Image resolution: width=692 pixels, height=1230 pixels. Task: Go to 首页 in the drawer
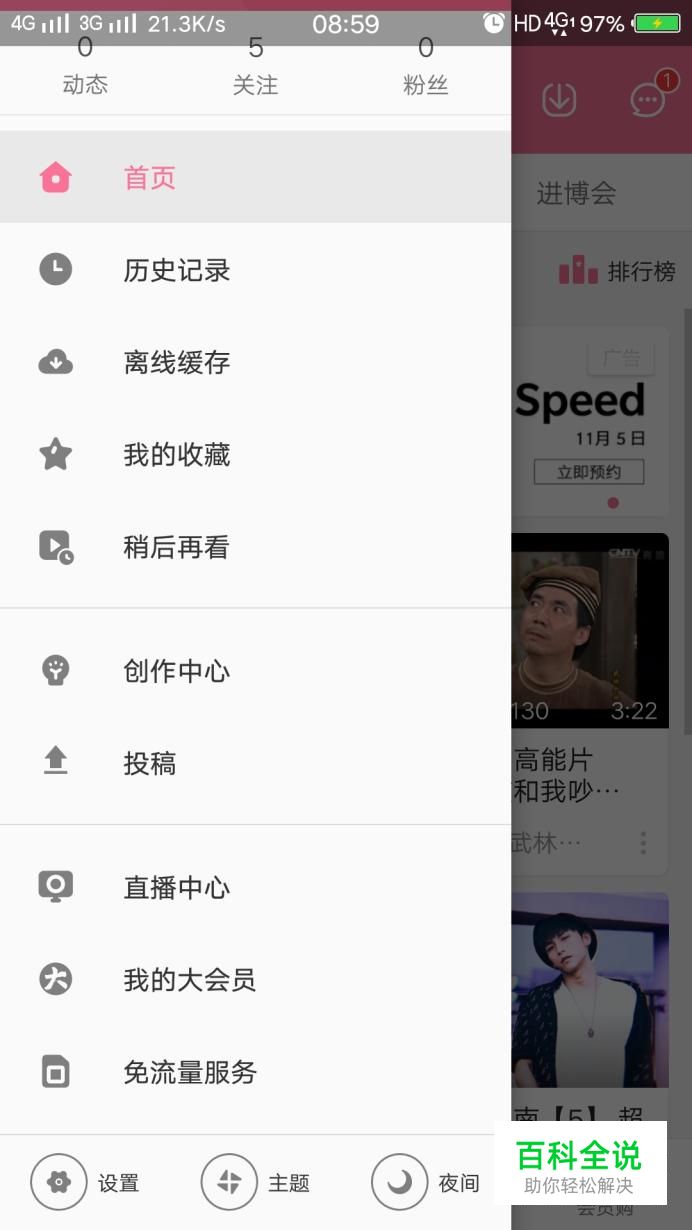[x=150, y=178]
